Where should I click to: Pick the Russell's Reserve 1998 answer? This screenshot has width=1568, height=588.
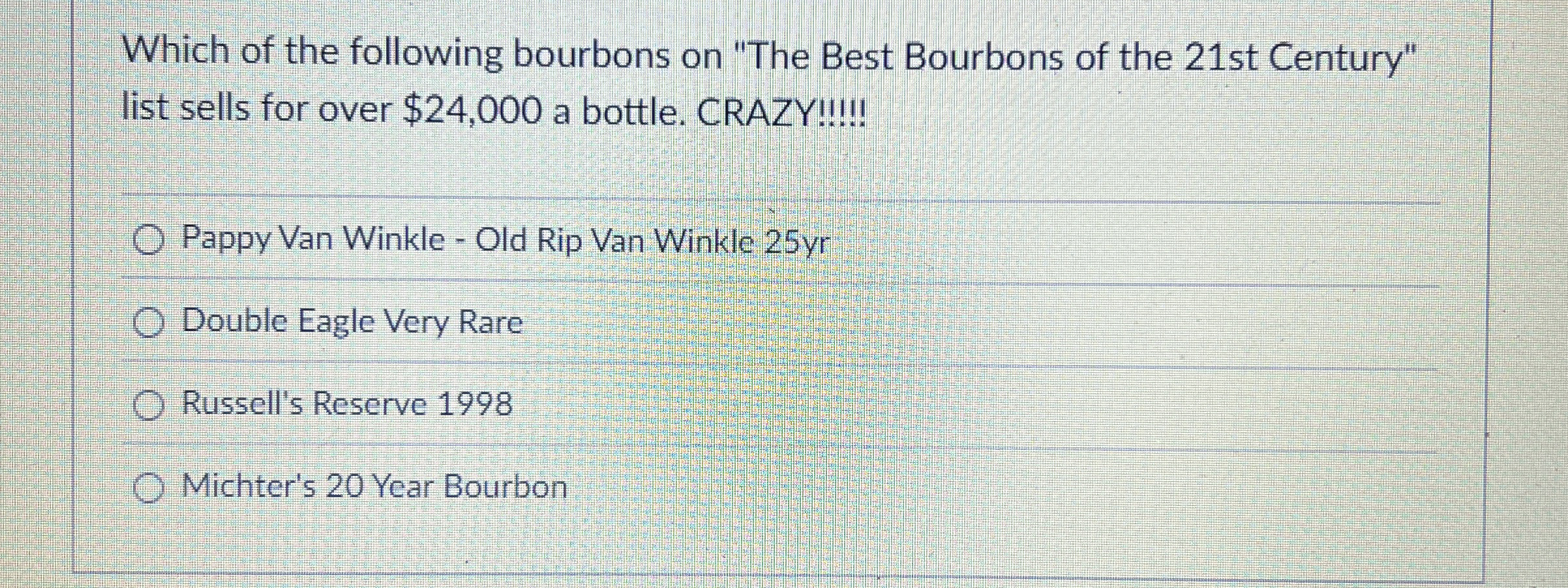tap(149, 405)
